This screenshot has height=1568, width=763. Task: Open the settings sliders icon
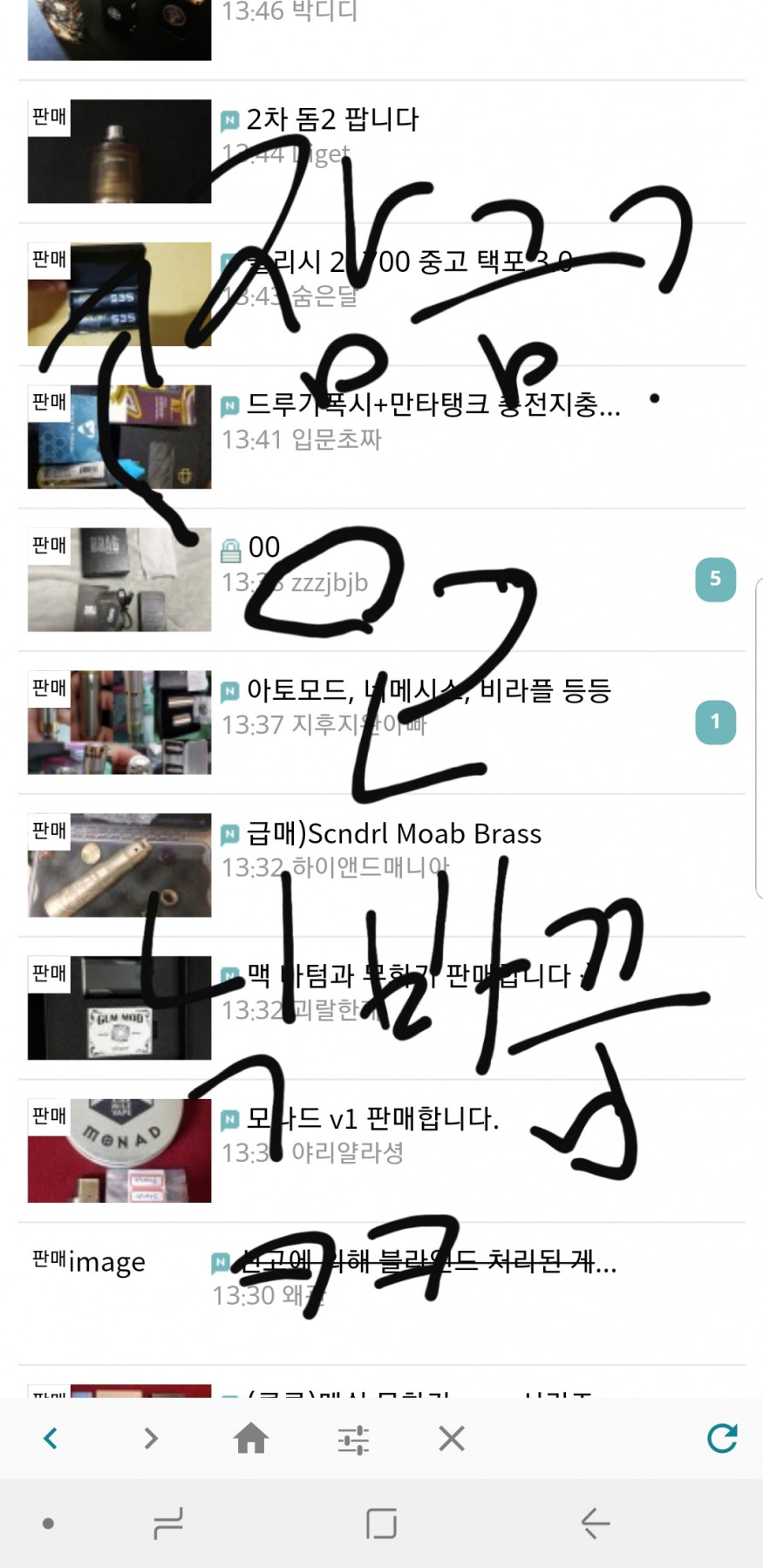pyautogui.click(x=353, y=1439)
